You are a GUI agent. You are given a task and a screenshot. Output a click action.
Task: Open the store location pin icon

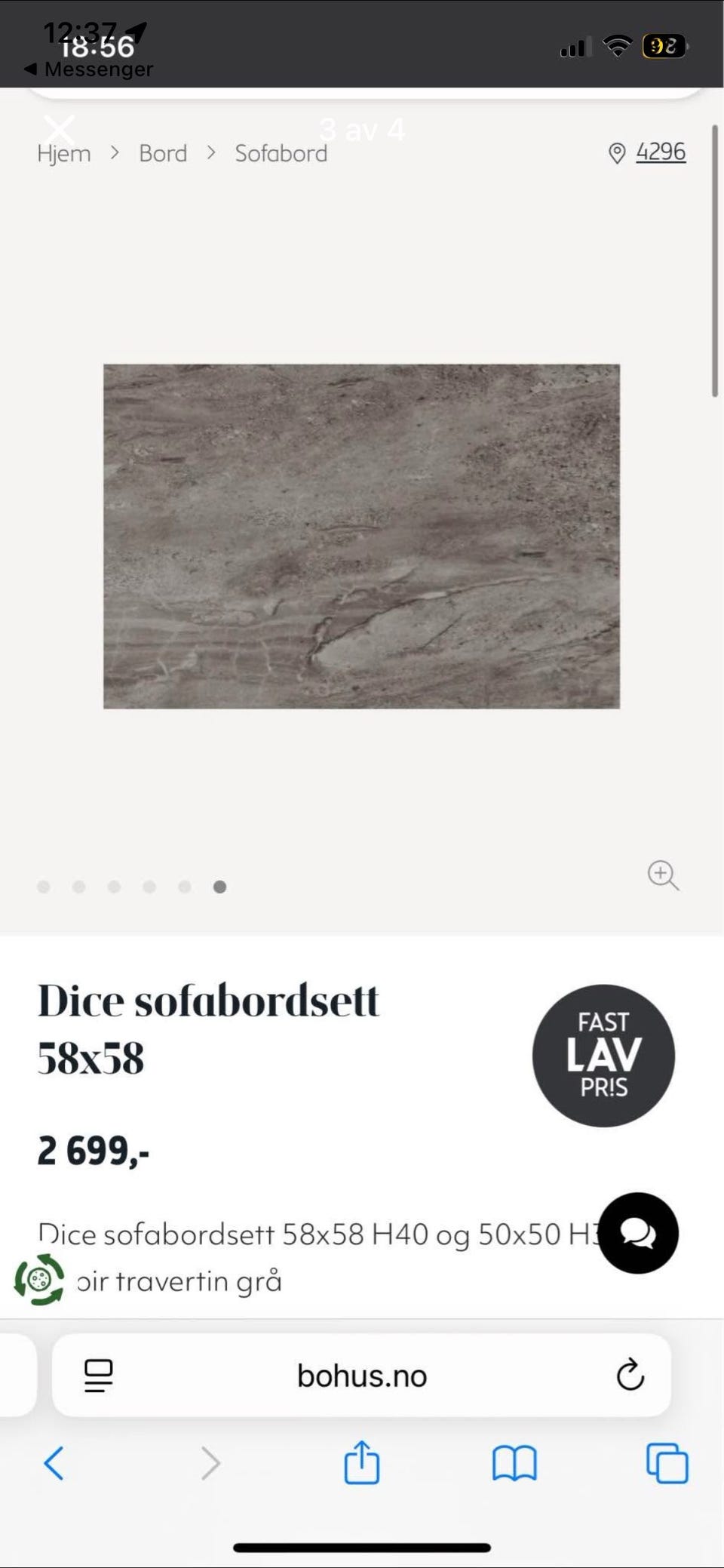click(x=617, y=152)
